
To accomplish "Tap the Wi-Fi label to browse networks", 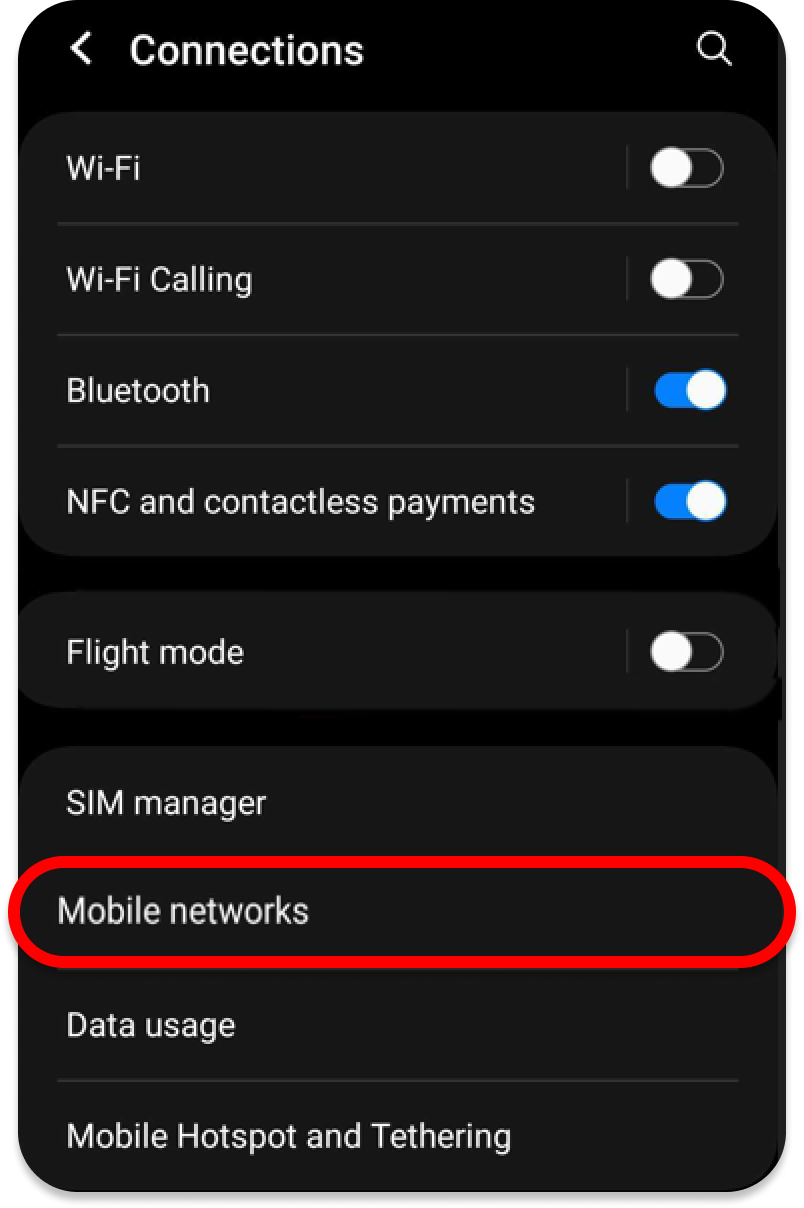I will click(x=104, y=168).
